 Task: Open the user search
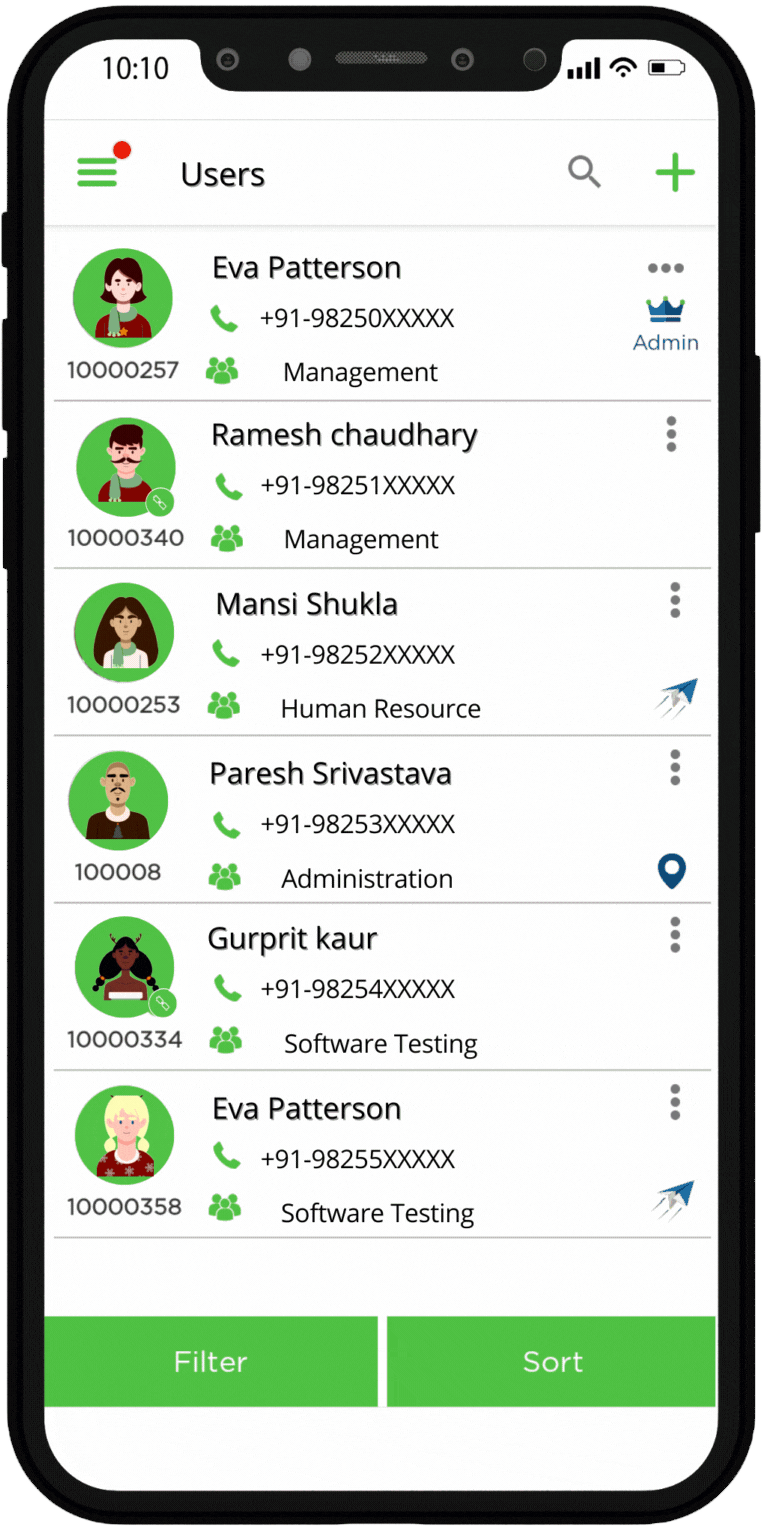point(584,172)
